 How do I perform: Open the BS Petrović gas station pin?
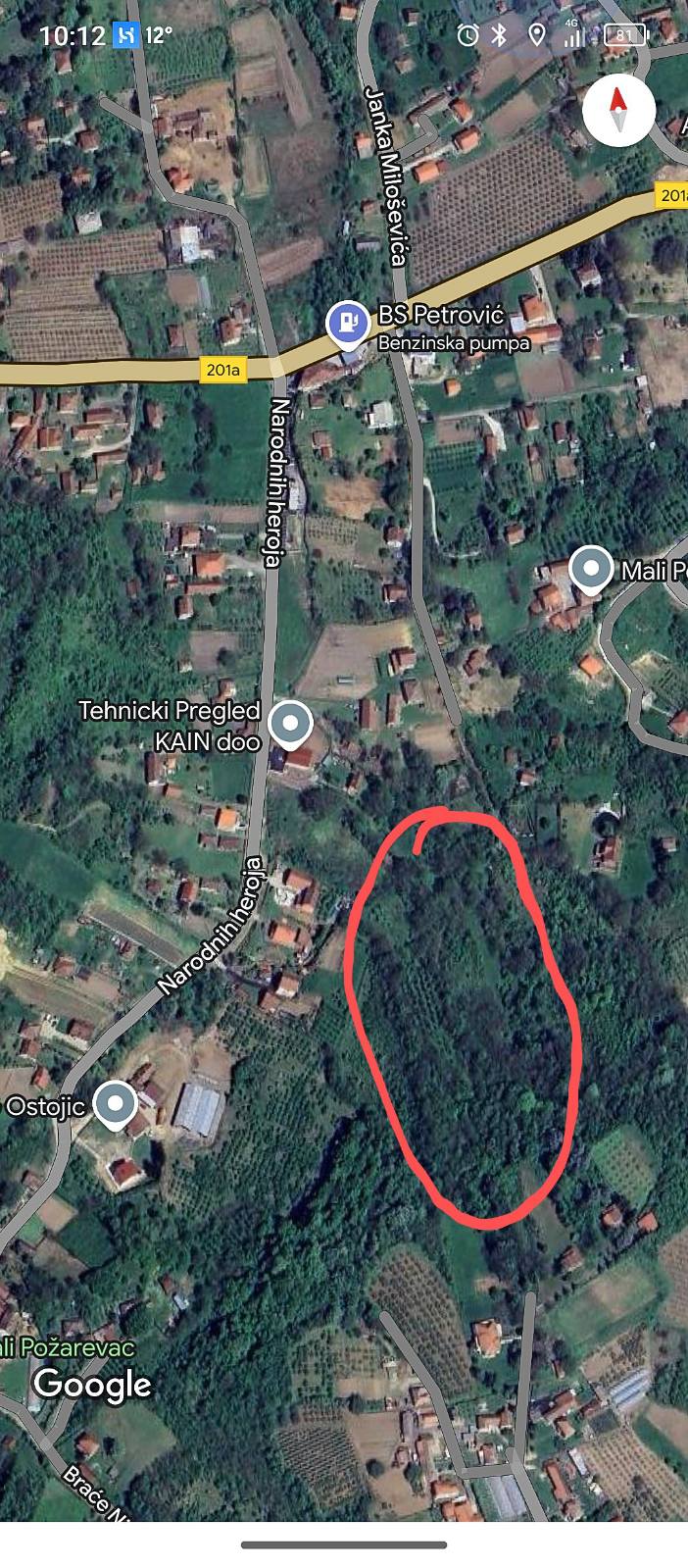346,324
